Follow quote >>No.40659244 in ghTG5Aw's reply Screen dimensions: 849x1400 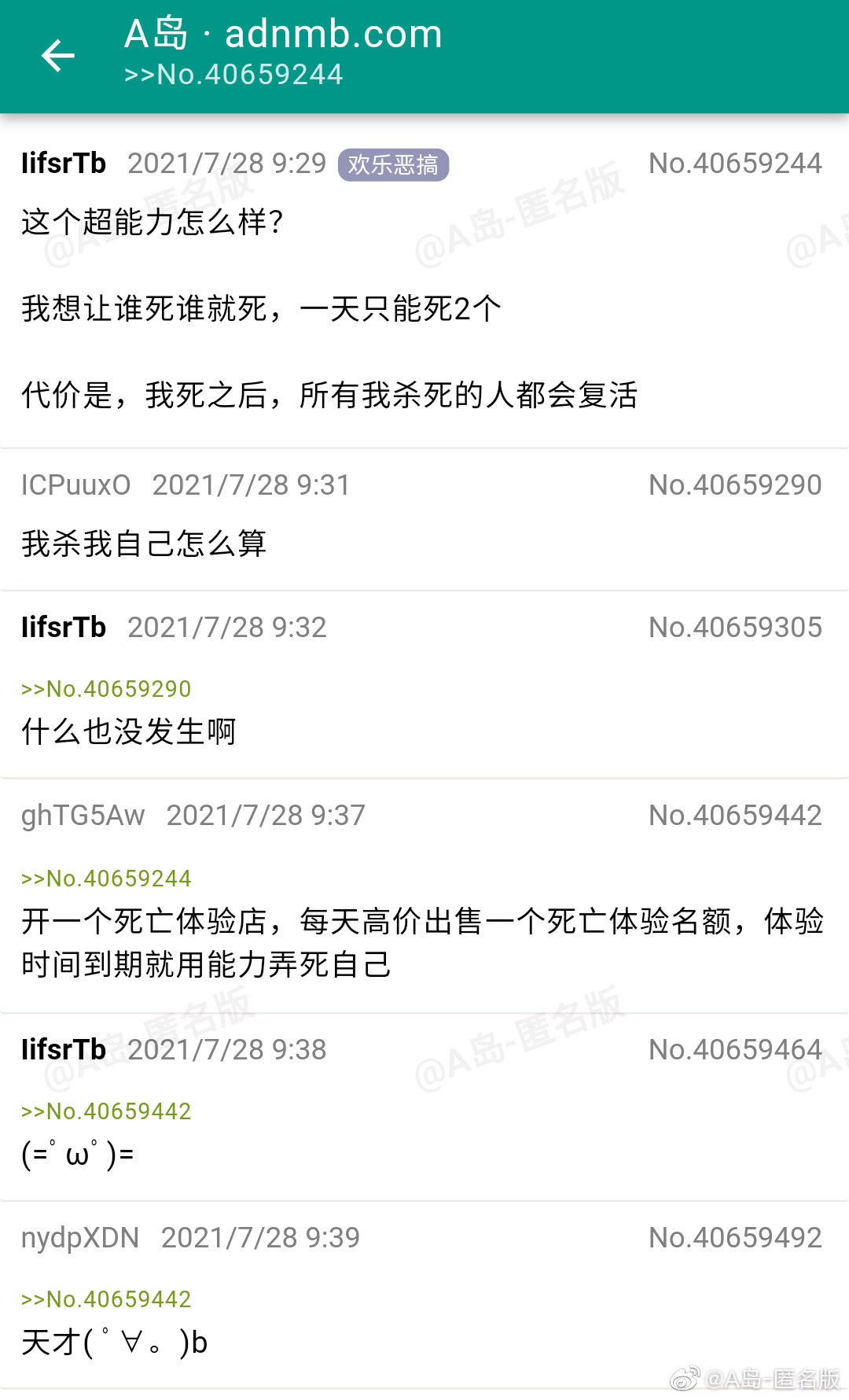(106, 879)
